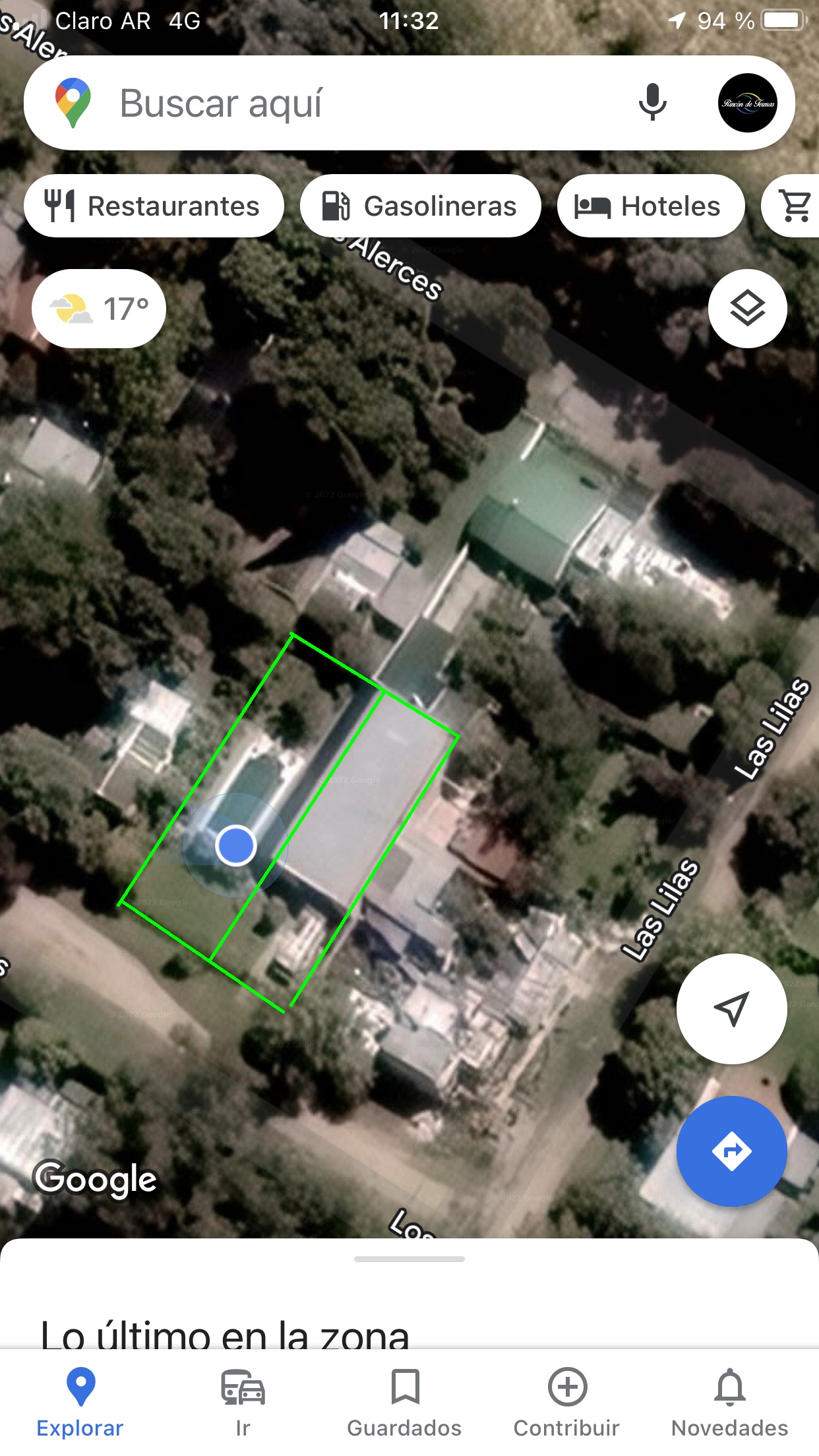
Task: Select the Restaurantes chip
Action: (154, 206)
